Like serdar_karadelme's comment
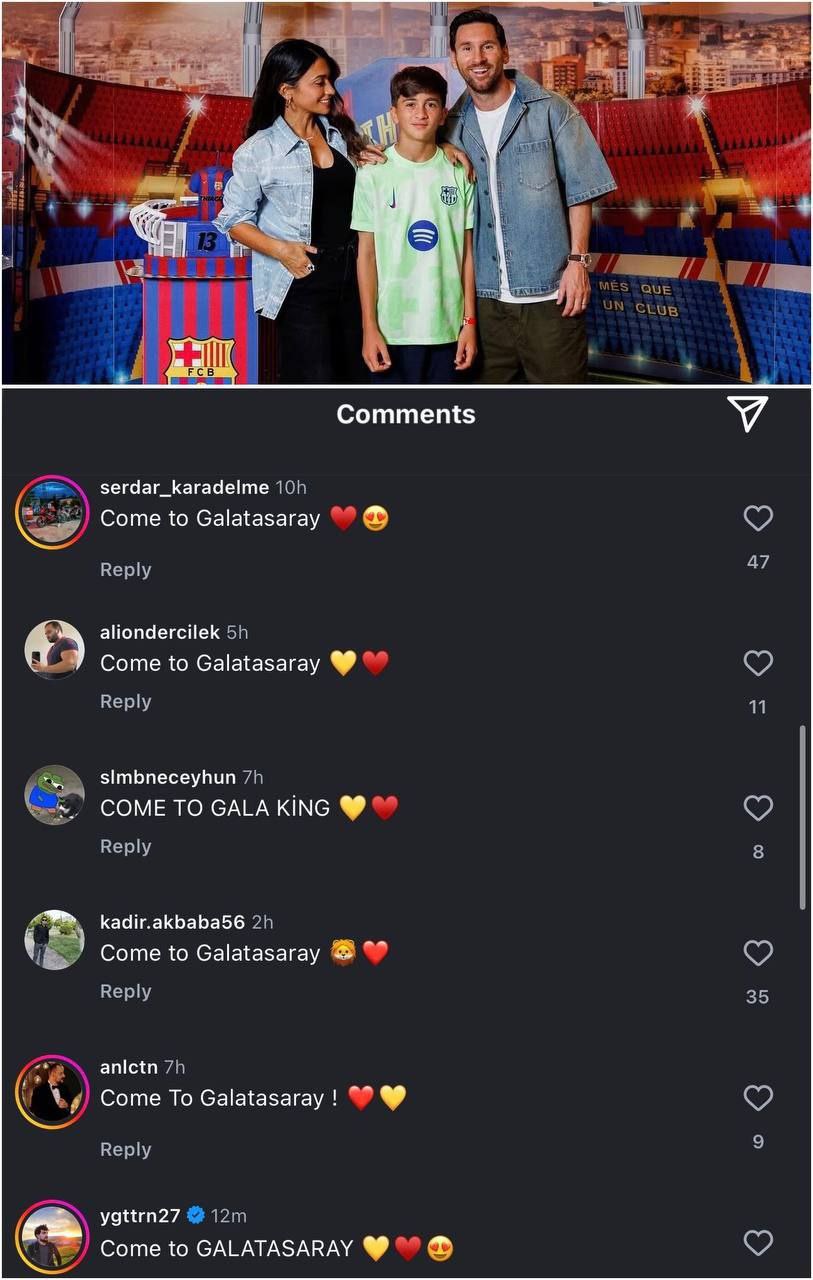 pyautogui.click(x=758, y=518)
